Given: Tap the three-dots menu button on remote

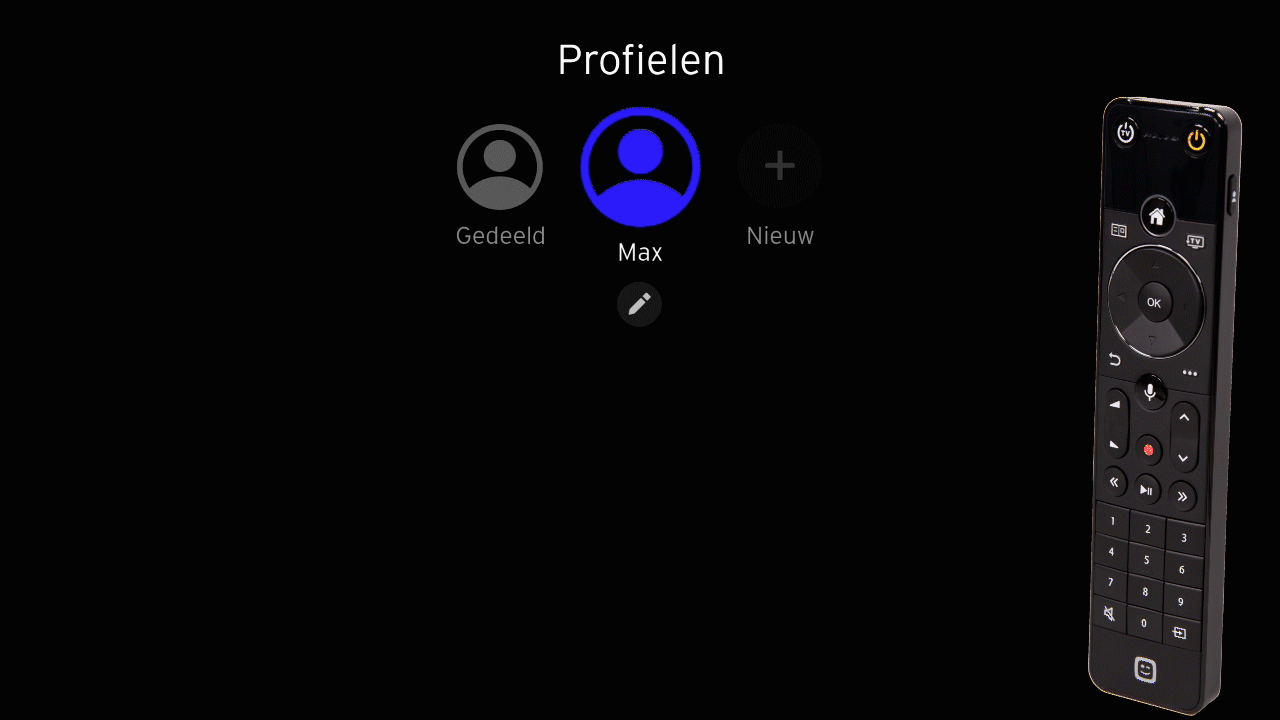Looking at the screenshot, I should pos(1190,373).
